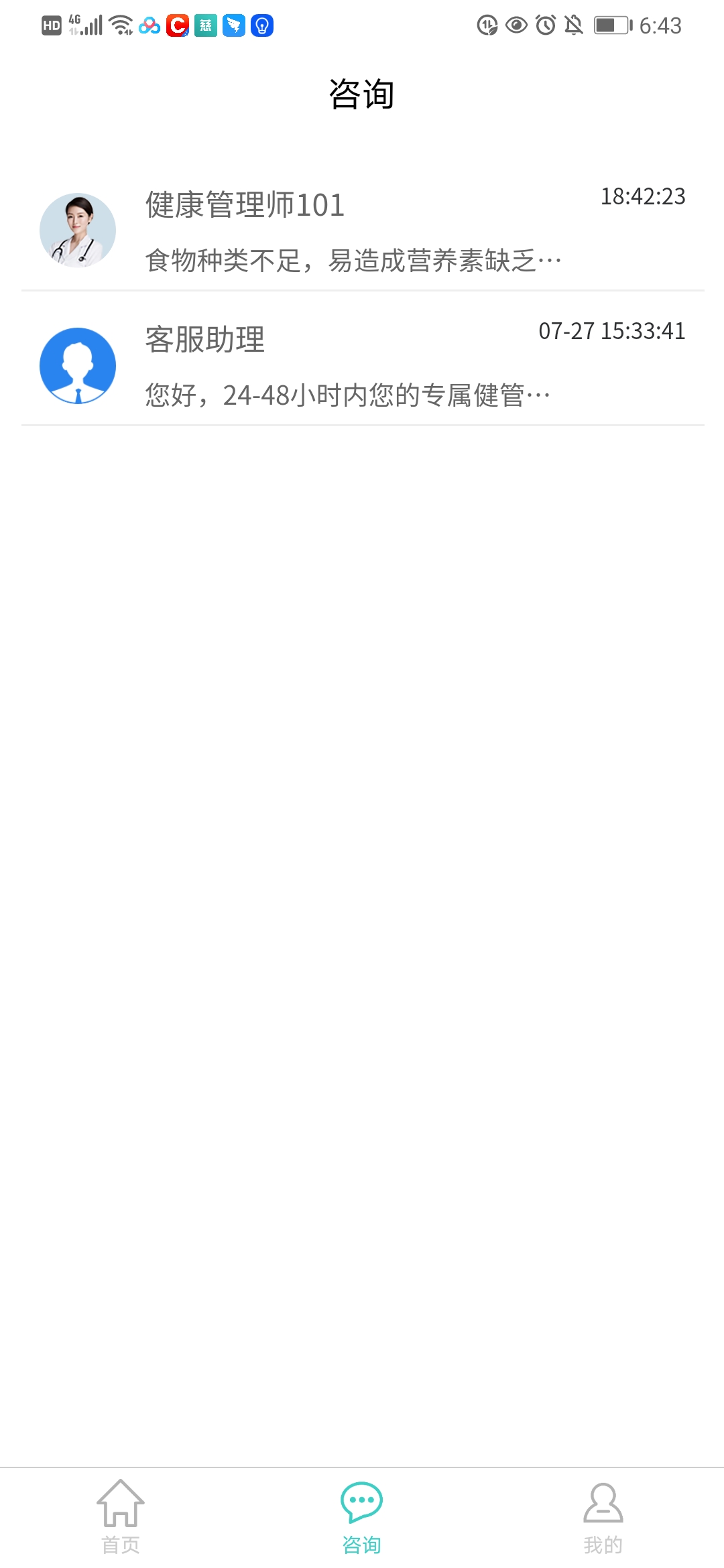
Task: Open the chat with 健康管理师101
Action: point(362,231)
